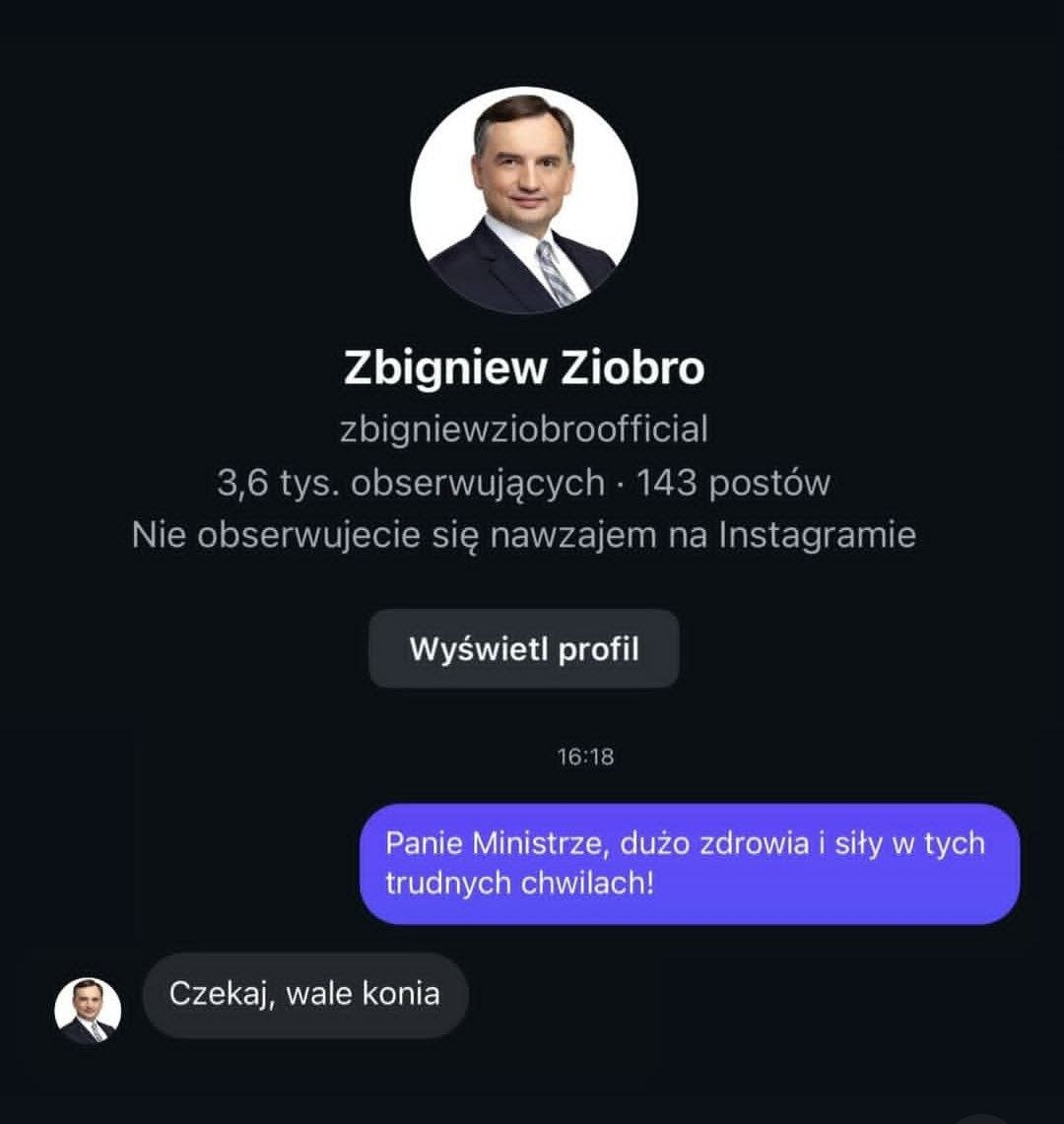Image resolution: width=1064 pixels, height=1124 pixels.
Task: Tap the Wyświetl profil button
Action: coord(523,649)
